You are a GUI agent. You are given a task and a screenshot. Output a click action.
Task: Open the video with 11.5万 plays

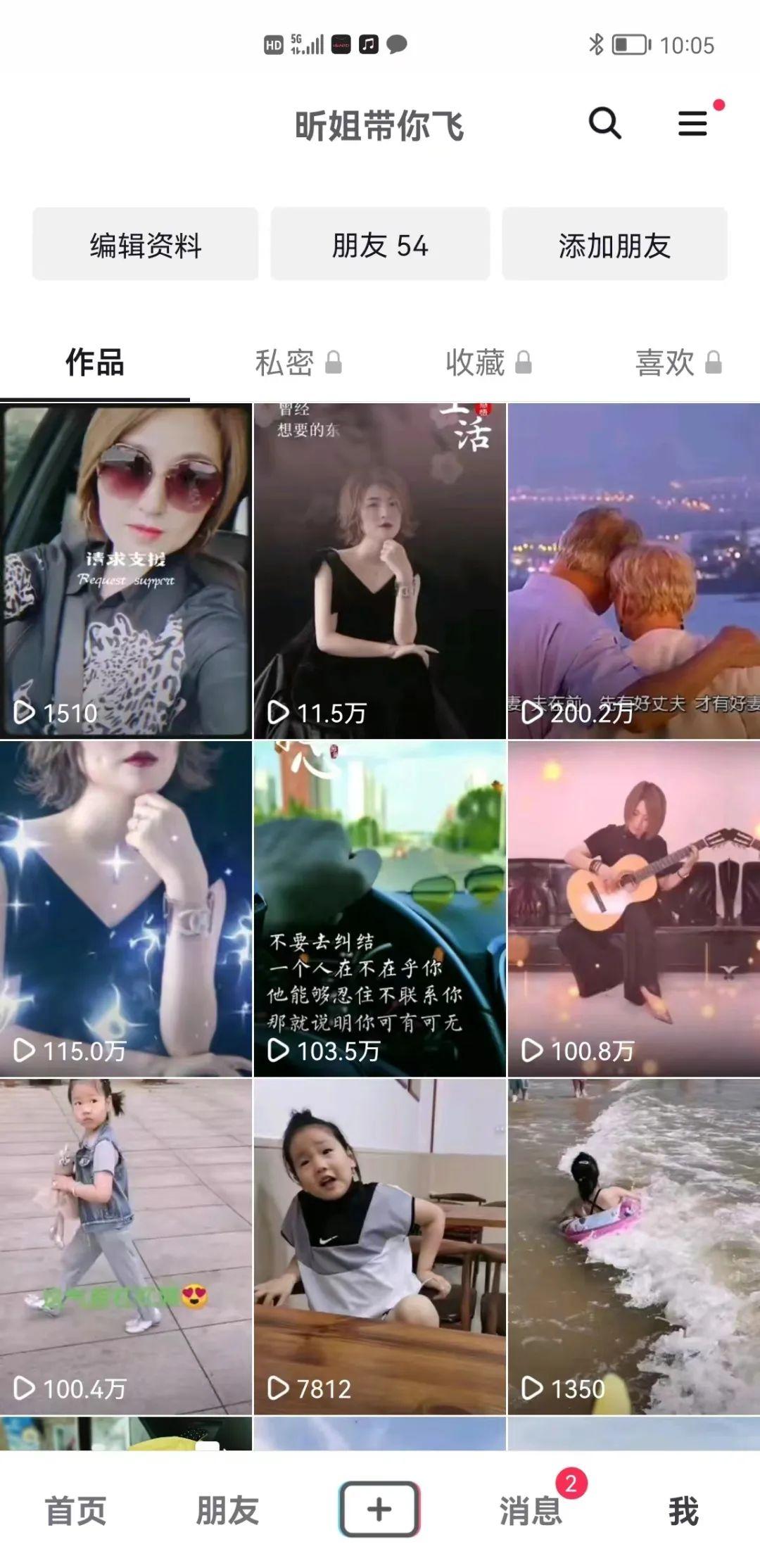coord(379,571)
